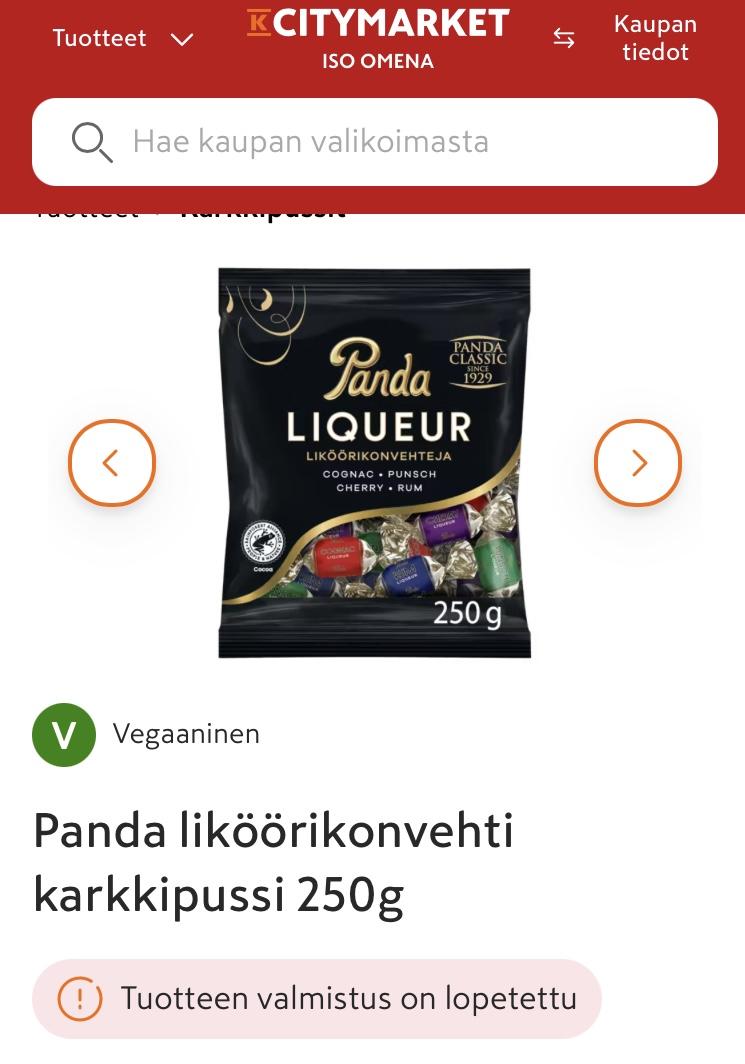Expand the Tuotteet dropdown menu
Screen dimensions: 745x1064
pyautogui.click(x=122, y=39)
